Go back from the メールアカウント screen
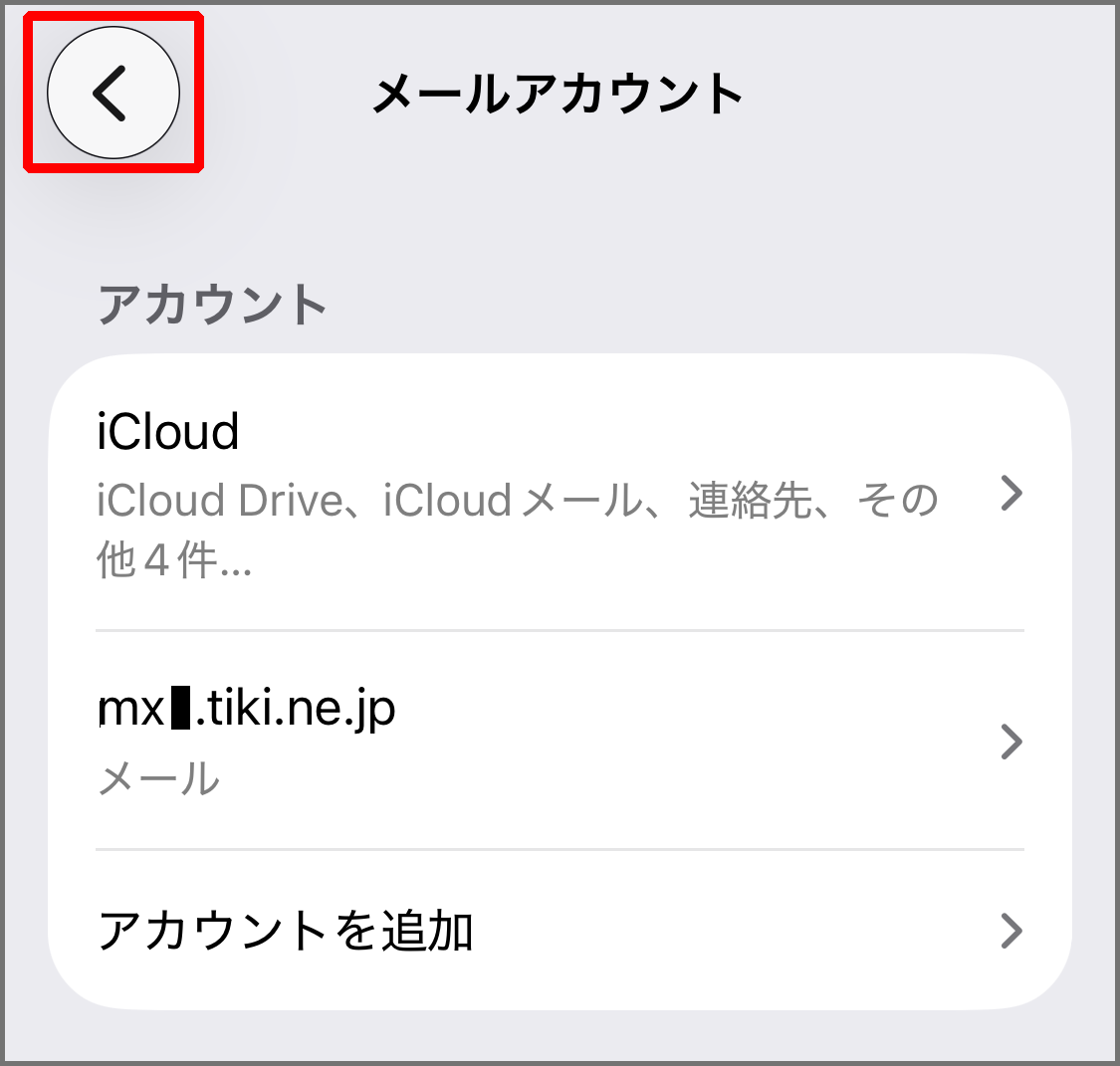1120x1066 pixels. (x=113, y=93)
